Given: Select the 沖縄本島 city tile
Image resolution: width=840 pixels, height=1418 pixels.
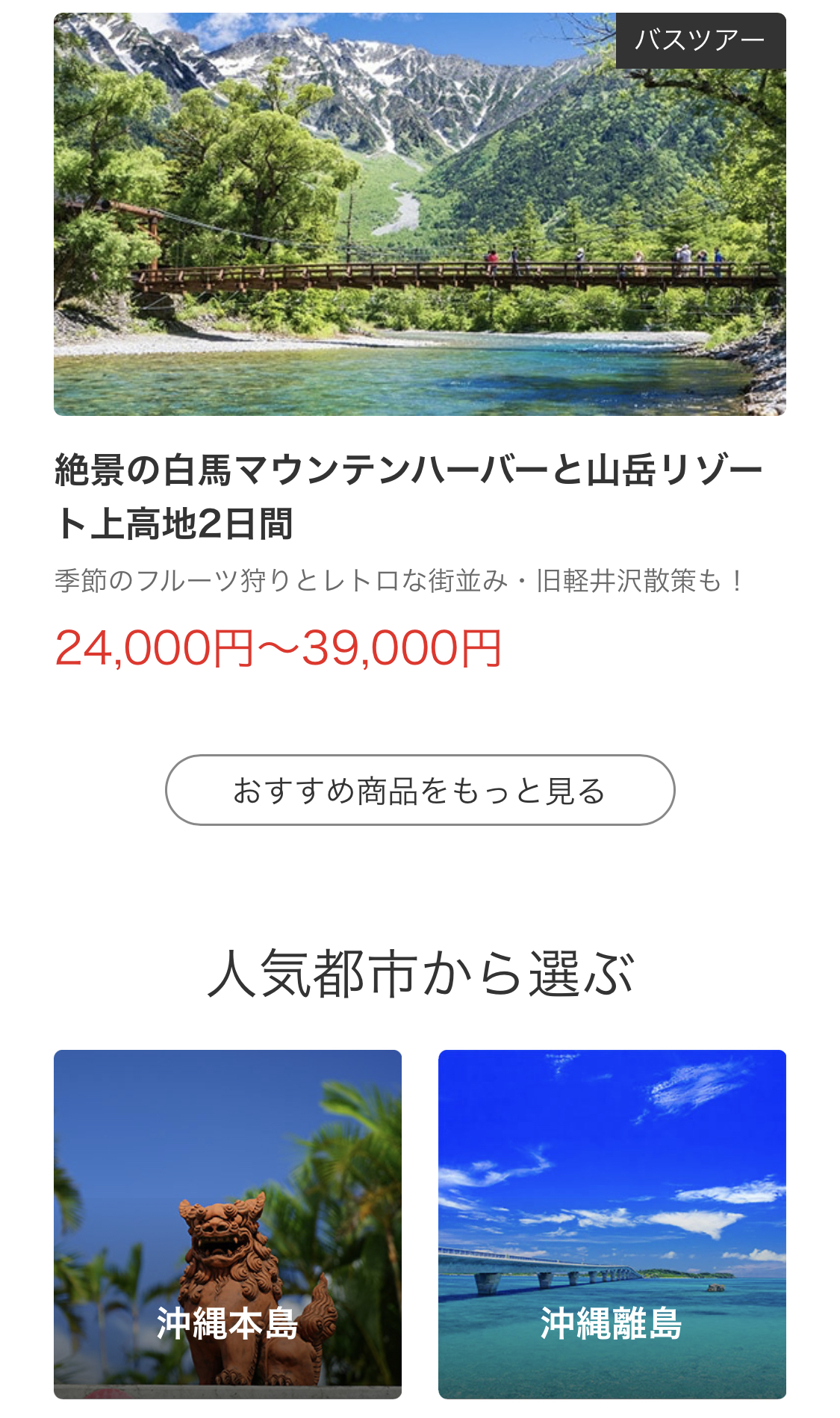Looking at the screenshot, I should coord(228,1223).
